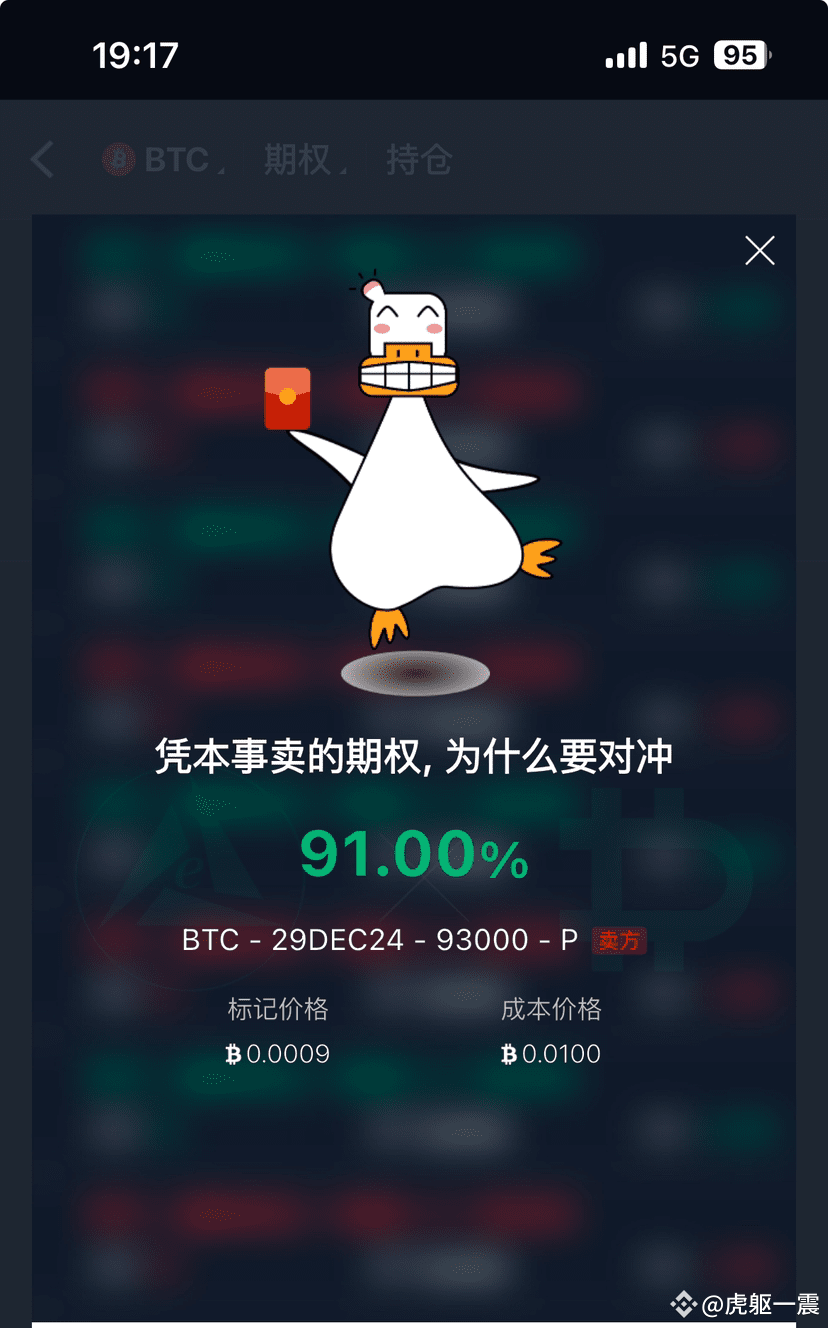828x1328 pixels.
Task: Dismiss the share card with the X
Action: [760, 251]
